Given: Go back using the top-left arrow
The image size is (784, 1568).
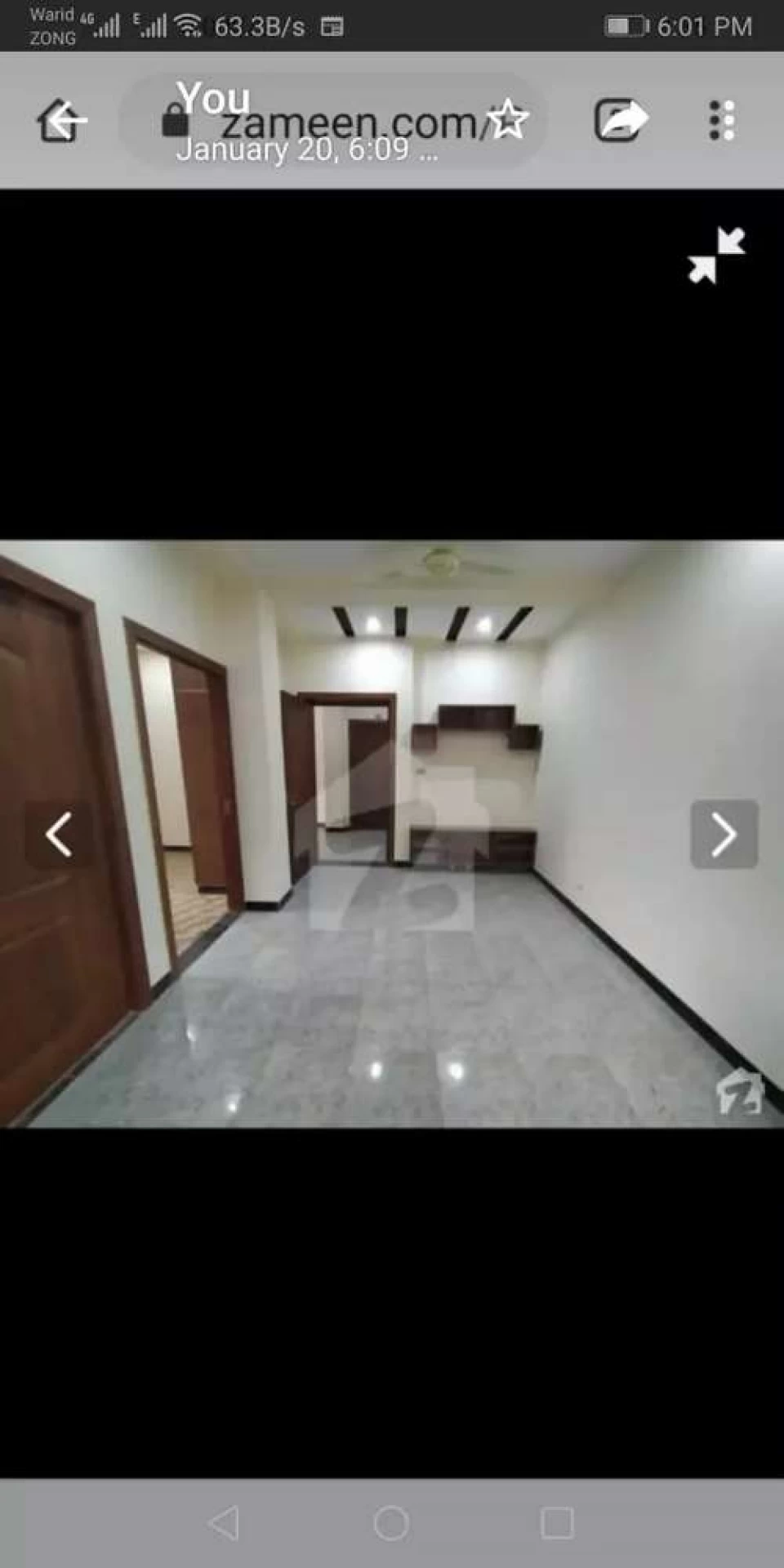Looking at the screenshot, I should pos(61,121).
